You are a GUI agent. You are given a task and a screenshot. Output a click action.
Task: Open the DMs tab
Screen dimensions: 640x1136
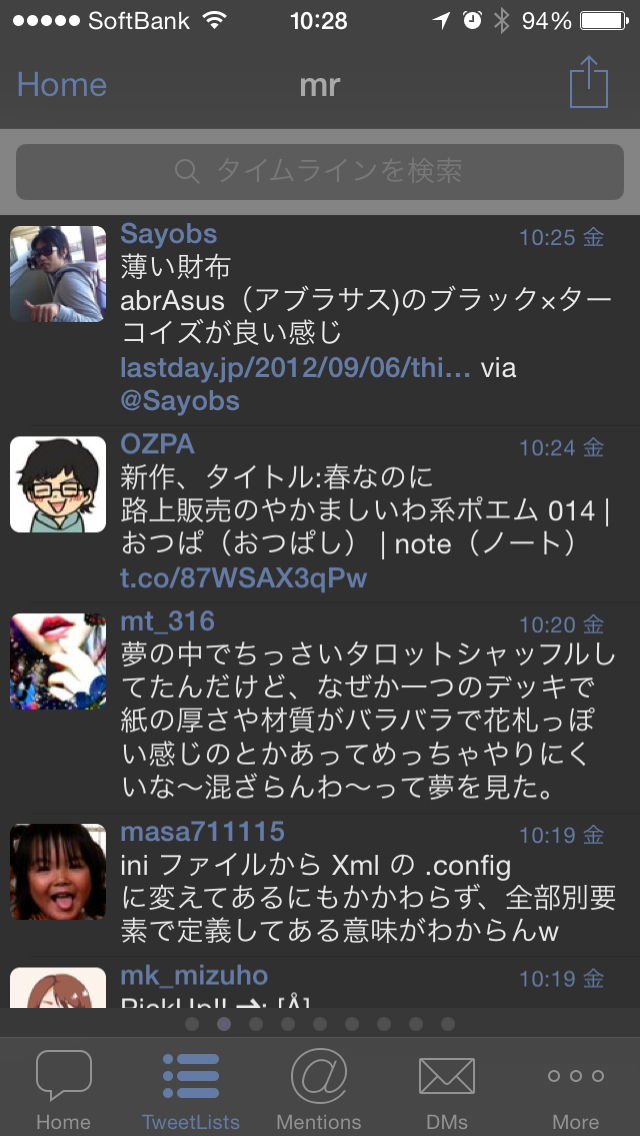[447, 1089]
